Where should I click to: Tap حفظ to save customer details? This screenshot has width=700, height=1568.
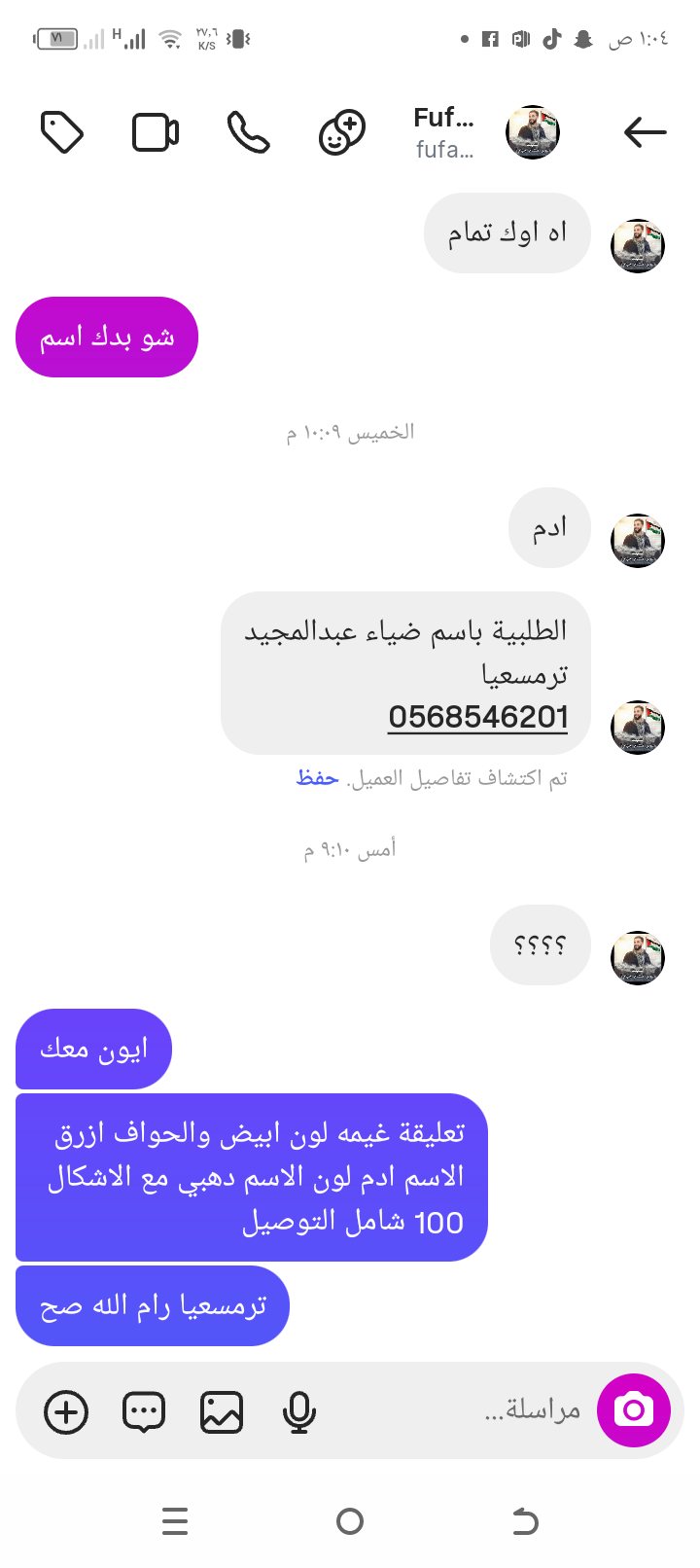(x=317, y=778)
